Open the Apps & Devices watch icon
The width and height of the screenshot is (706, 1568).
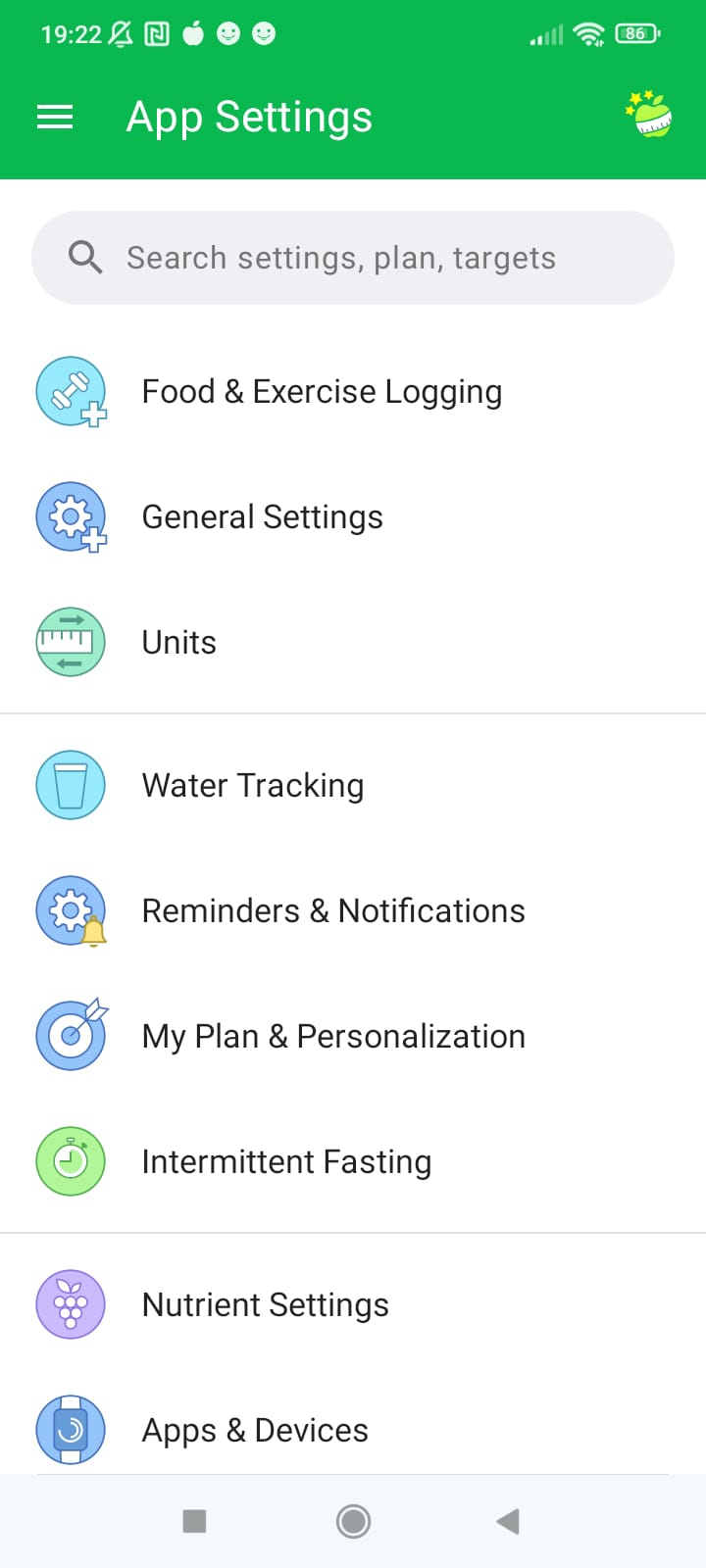pos(70,1430)
